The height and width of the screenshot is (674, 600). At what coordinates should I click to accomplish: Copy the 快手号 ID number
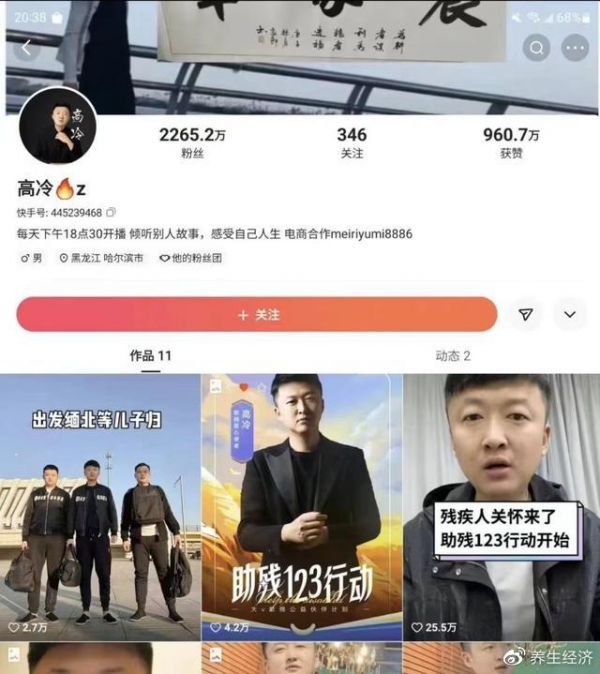tap(111, 212)
